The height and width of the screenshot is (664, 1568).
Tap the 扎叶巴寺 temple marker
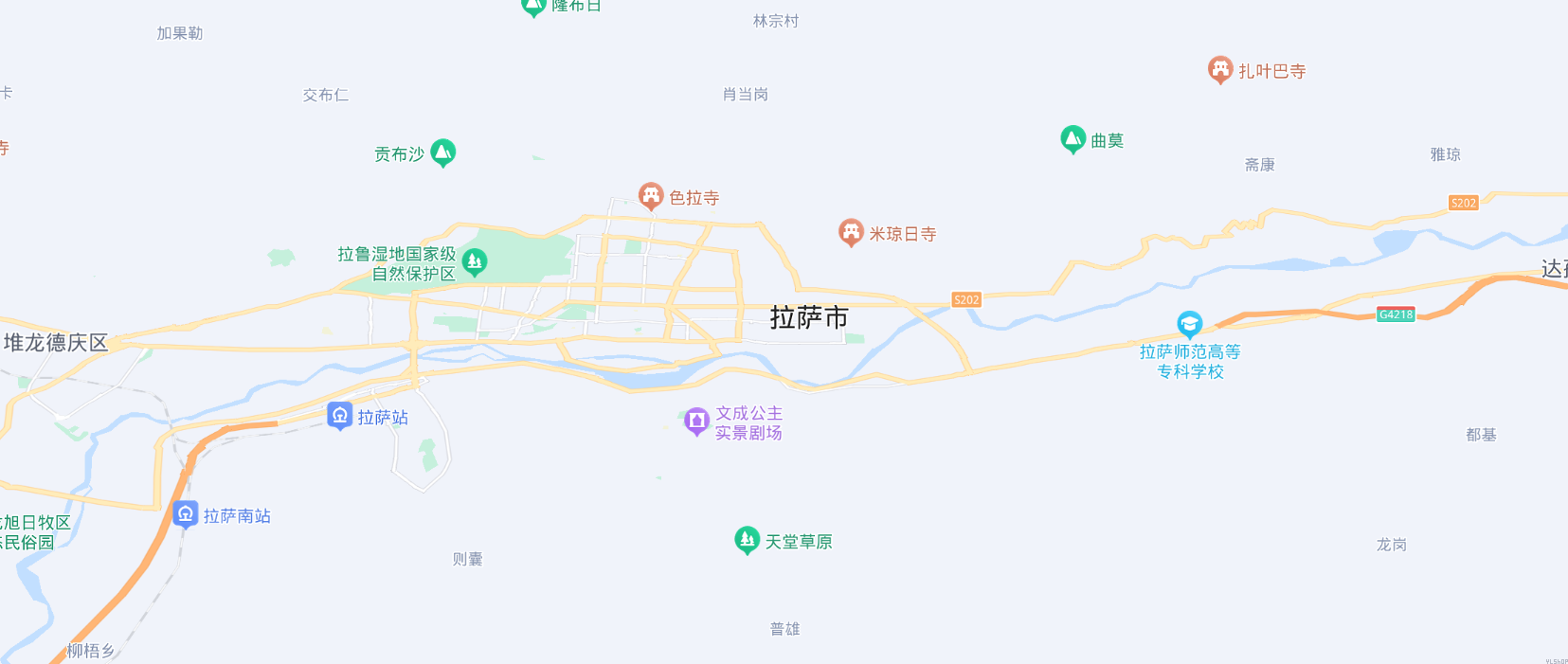pyautogui.click(x=1219, y=69)
